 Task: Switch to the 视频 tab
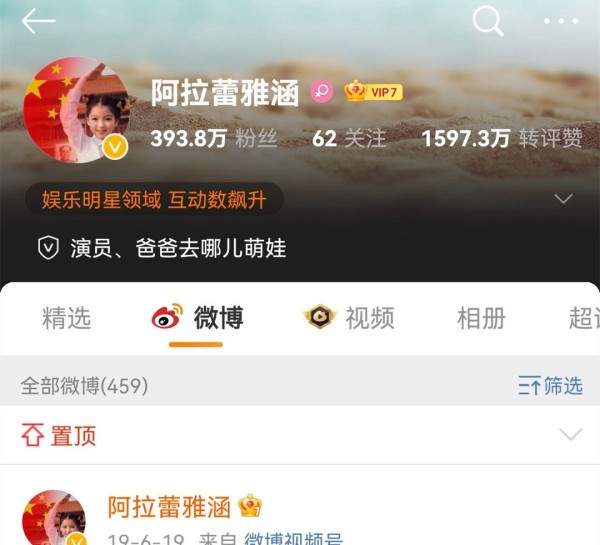(x=350, y=318)
